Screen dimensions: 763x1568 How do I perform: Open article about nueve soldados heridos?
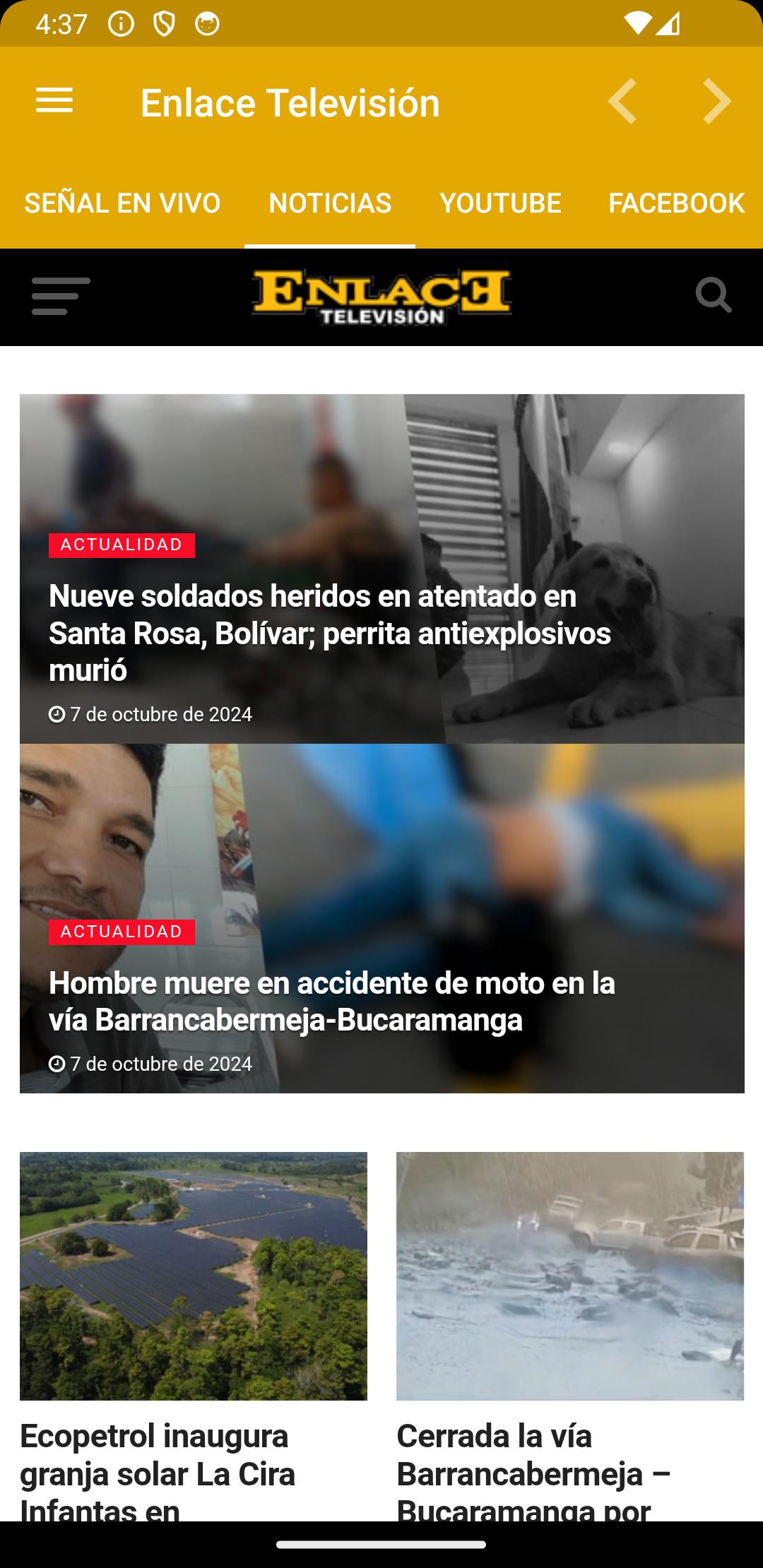(329, 632)
